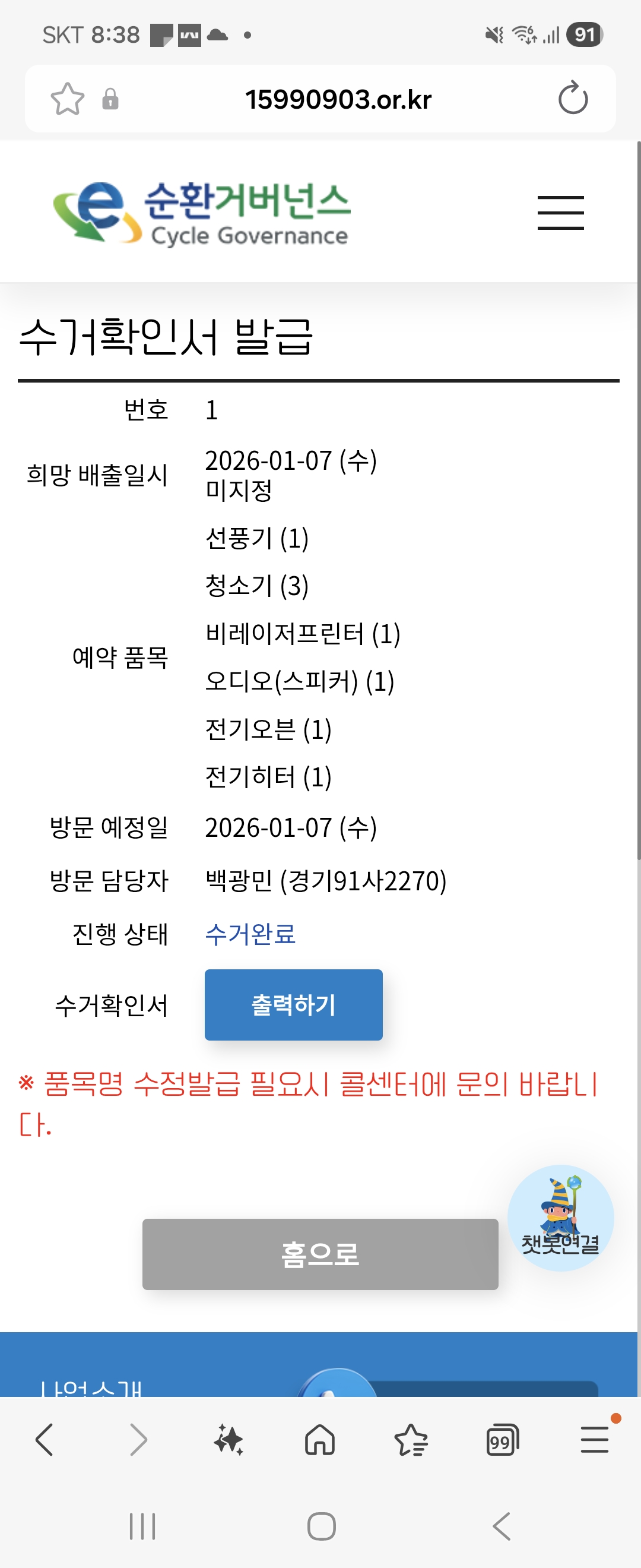Tap the 15990903.or.kr address bar
The width and height of the screenshot is (641, 1568).
pyautogui.click(x=338, y=99)
